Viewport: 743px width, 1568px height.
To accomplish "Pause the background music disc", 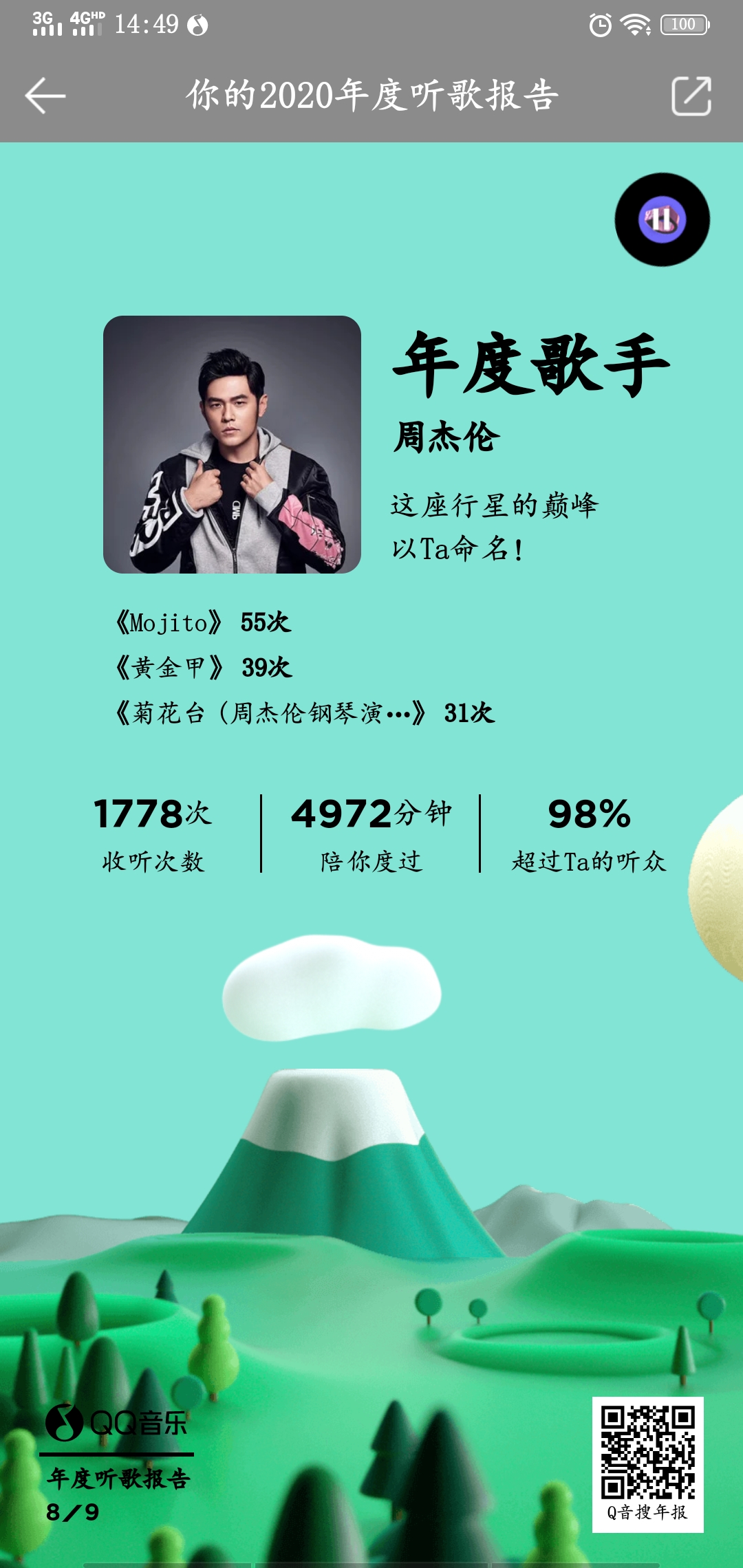I will 662,220.
